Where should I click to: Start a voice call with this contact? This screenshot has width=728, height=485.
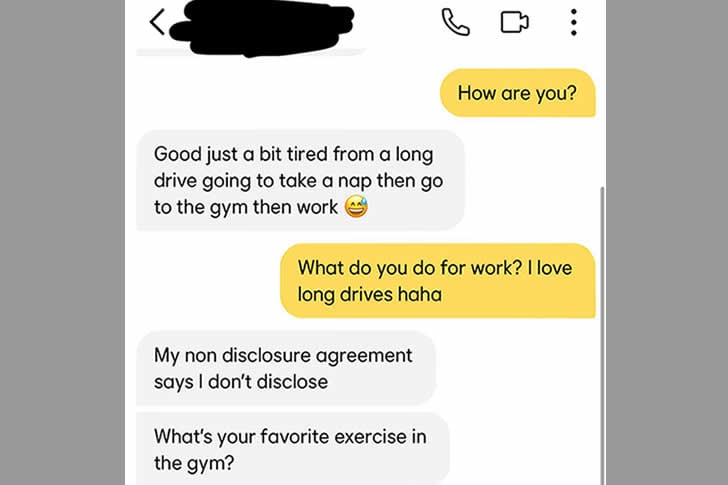(x=455, y=22)
